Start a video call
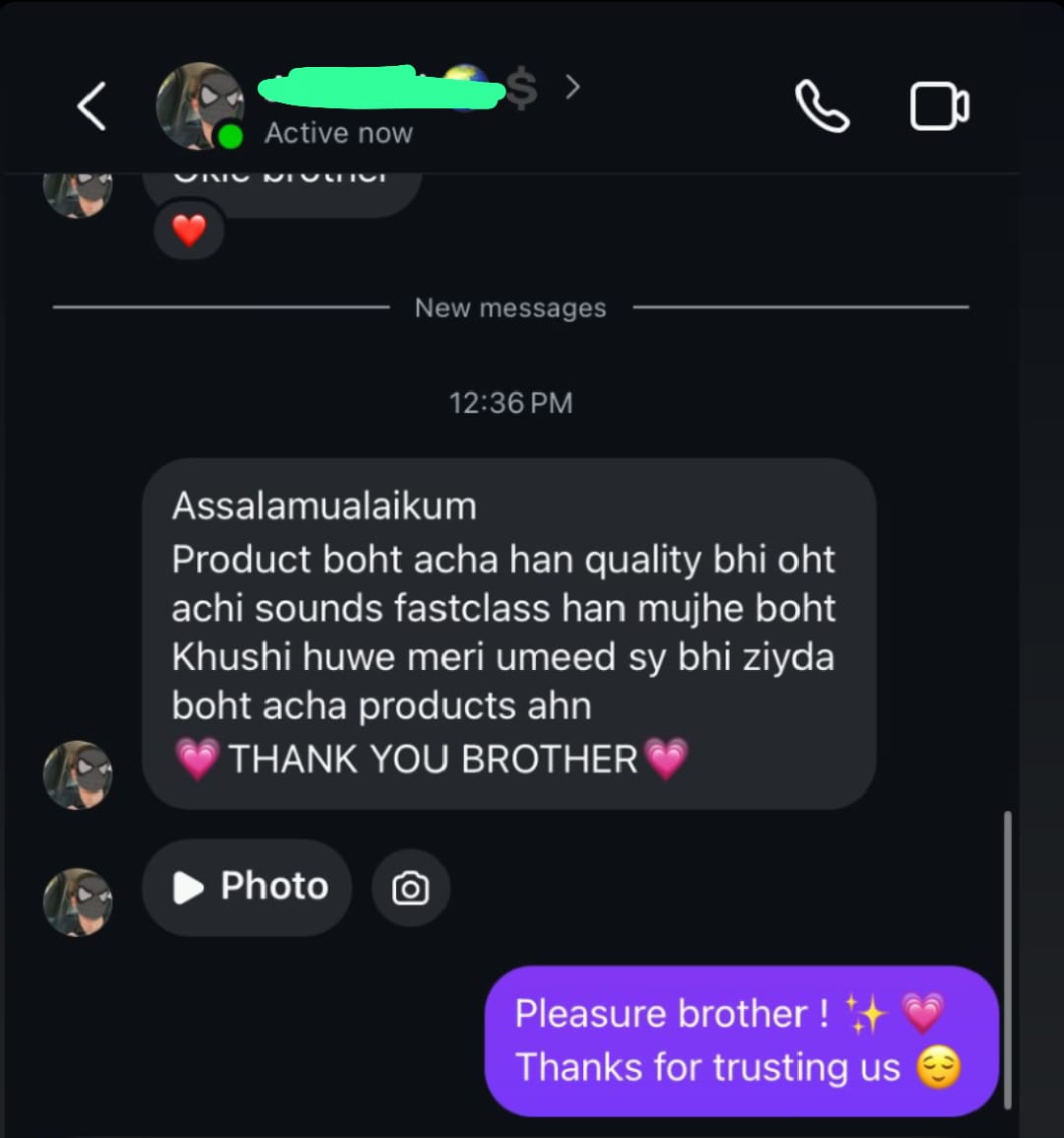The height and width of the screenshot is (1138, 1064). pyautogui.click(x=939, y=106)
